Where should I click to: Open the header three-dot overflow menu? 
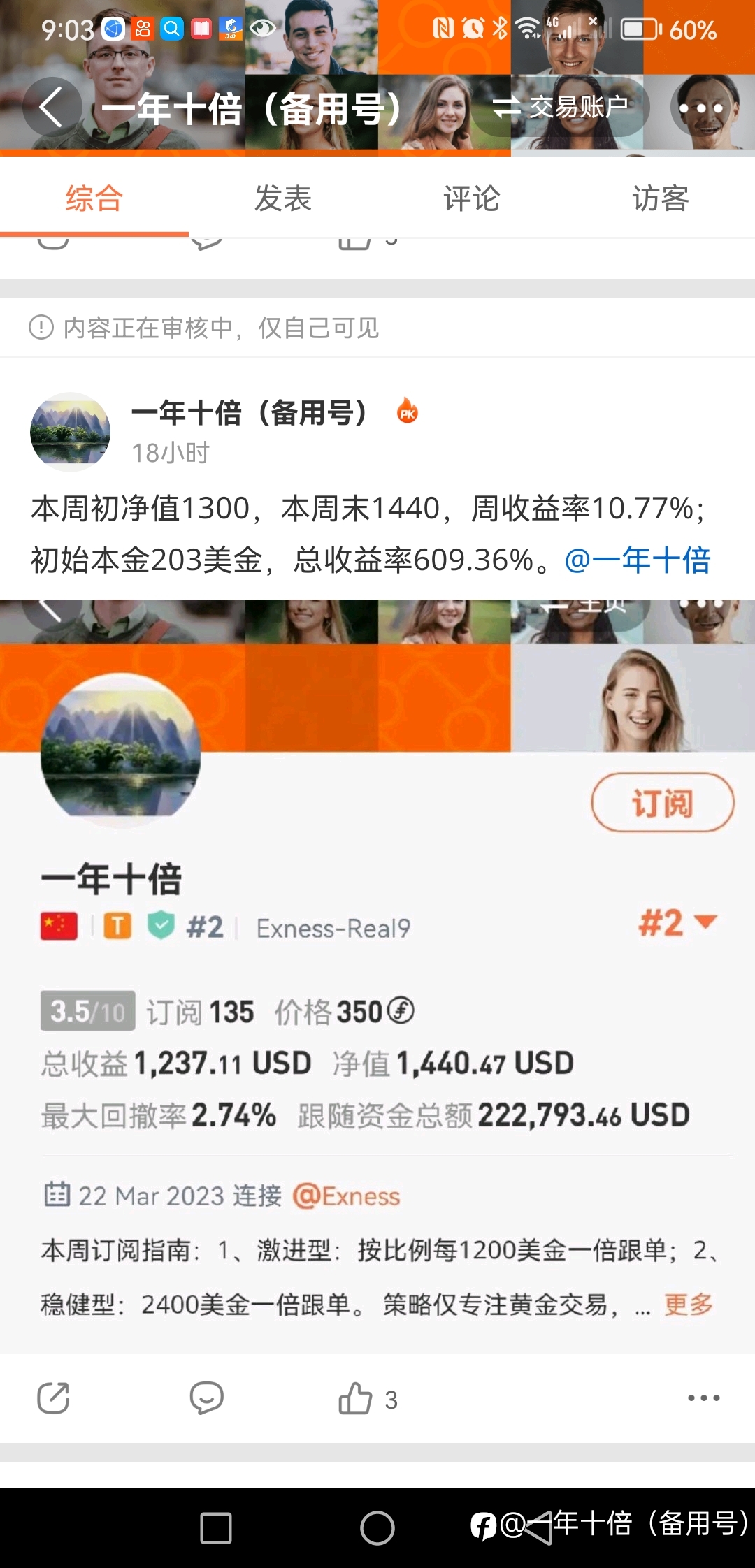click(700, 108)
